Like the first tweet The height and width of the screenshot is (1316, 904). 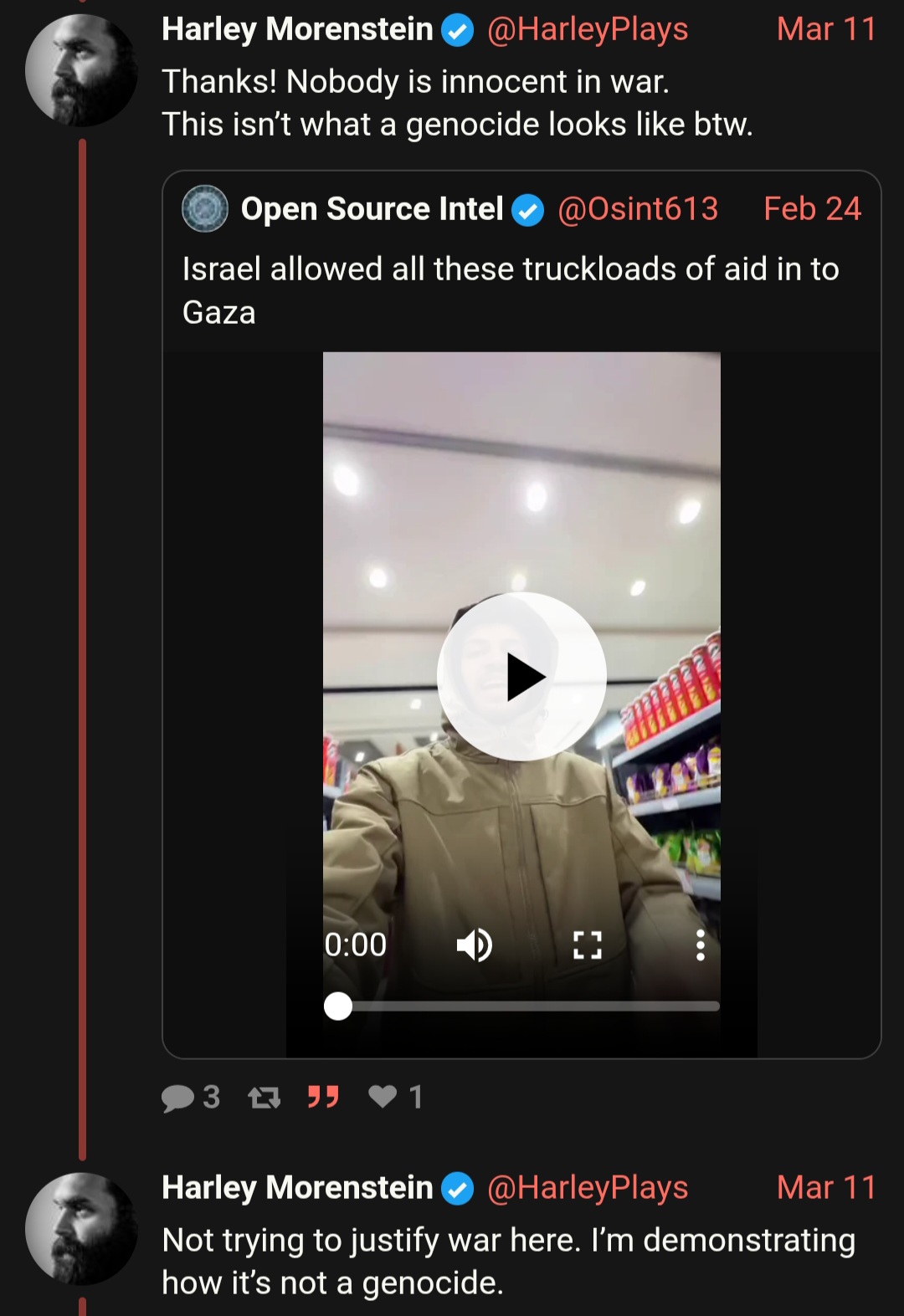click(x=383, y=1097)
